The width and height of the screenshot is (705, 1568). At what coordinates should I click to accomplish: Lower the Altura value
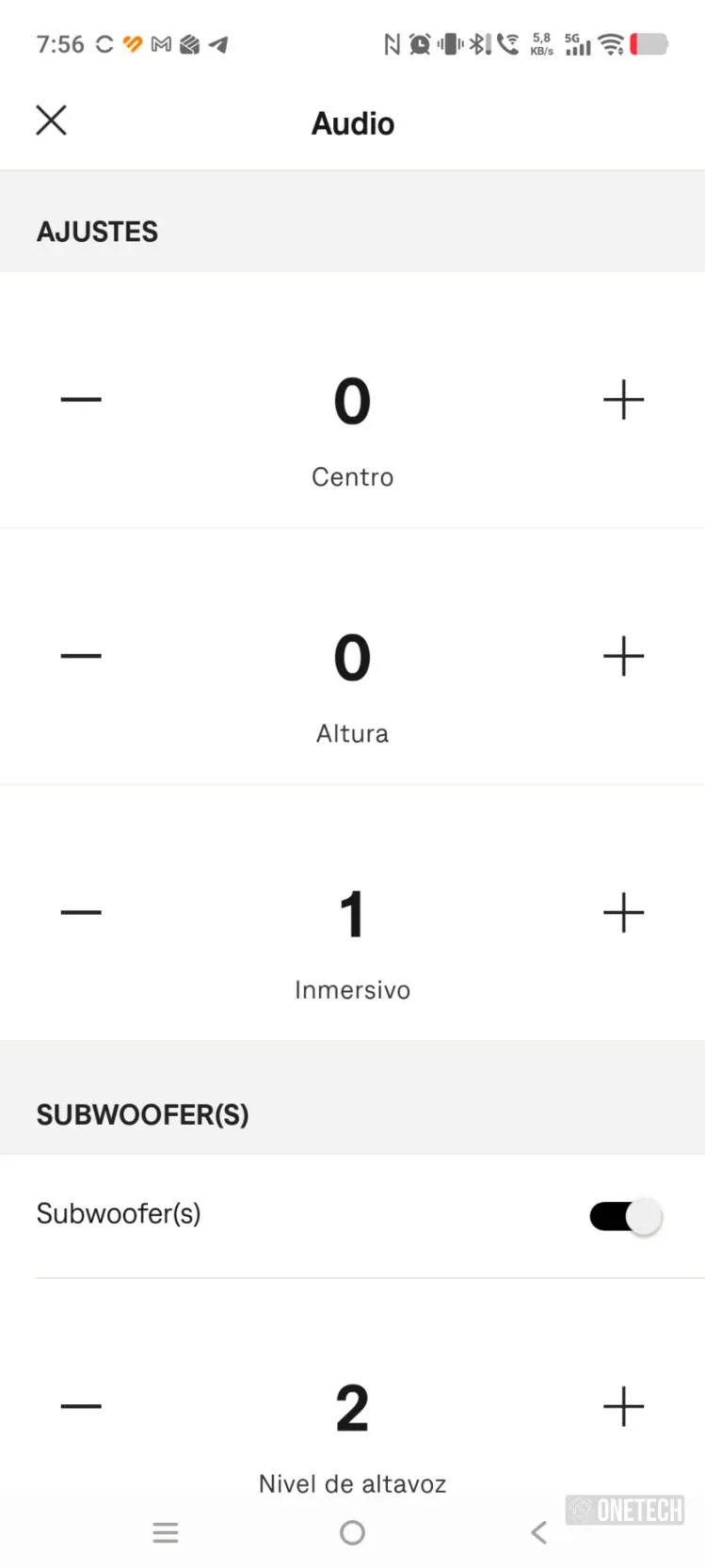coord(81,655)
